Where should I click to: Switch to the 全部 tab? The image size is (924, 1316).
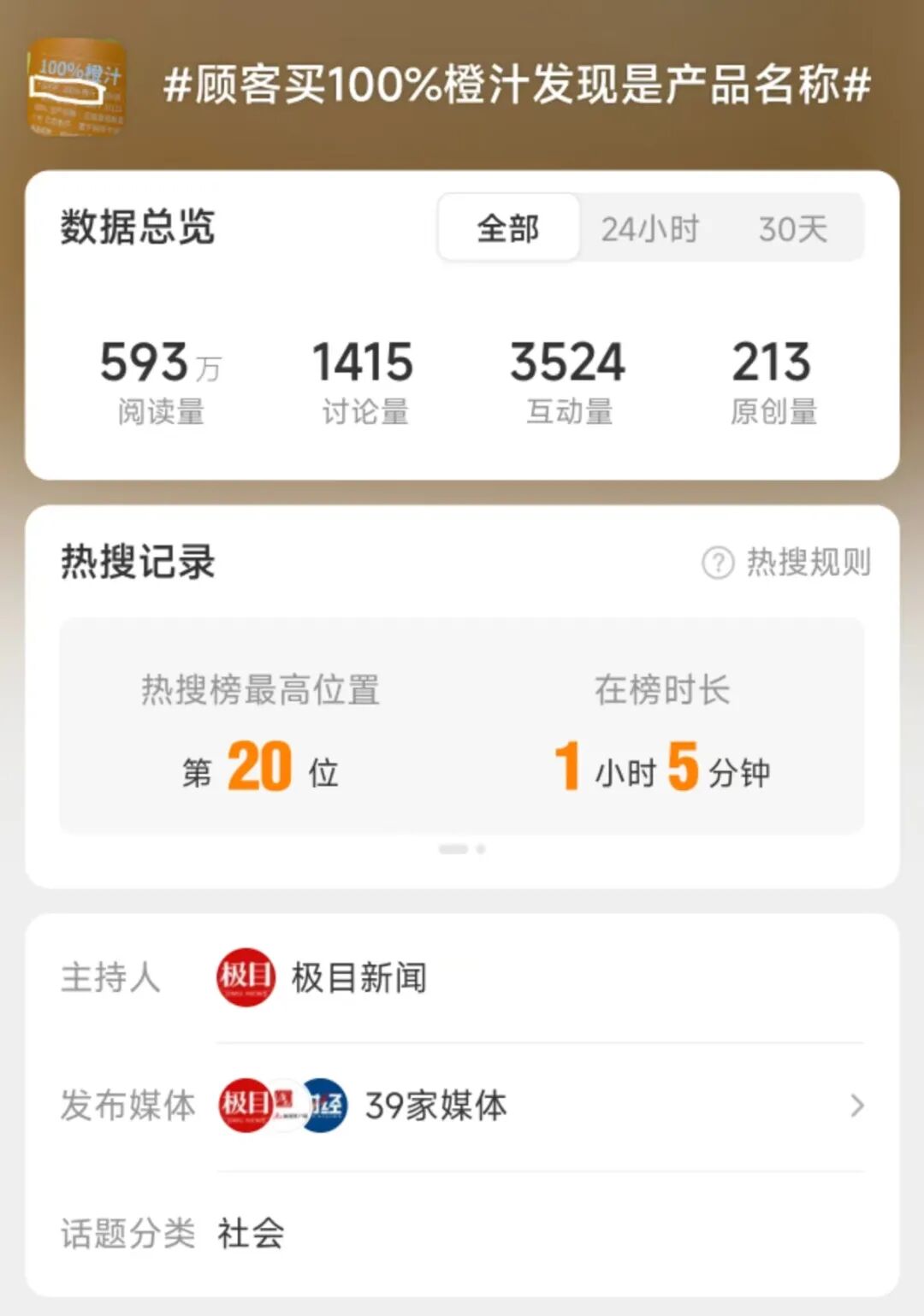(x=508, y=228)
